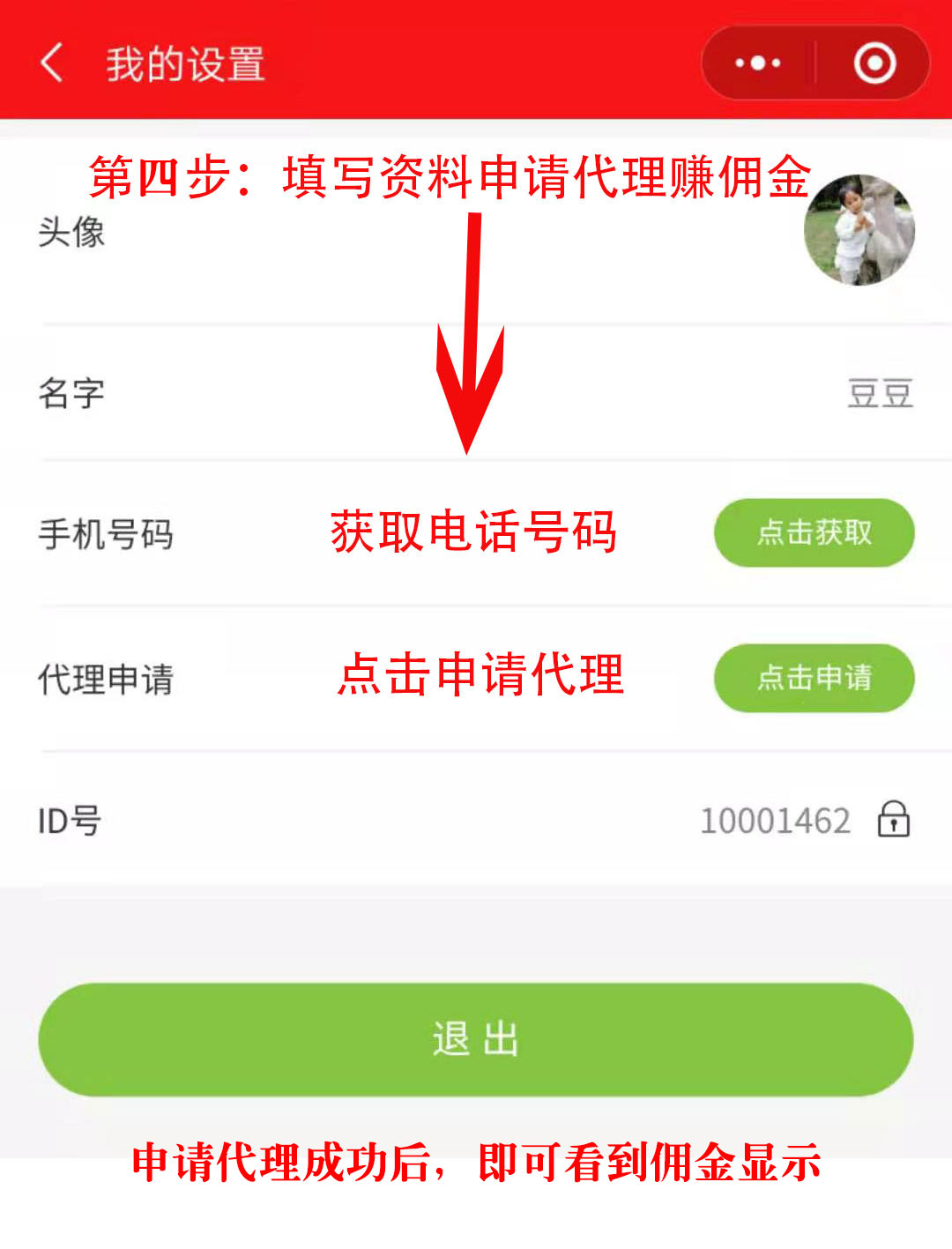Change the profile avatar photo

point(859,231)
